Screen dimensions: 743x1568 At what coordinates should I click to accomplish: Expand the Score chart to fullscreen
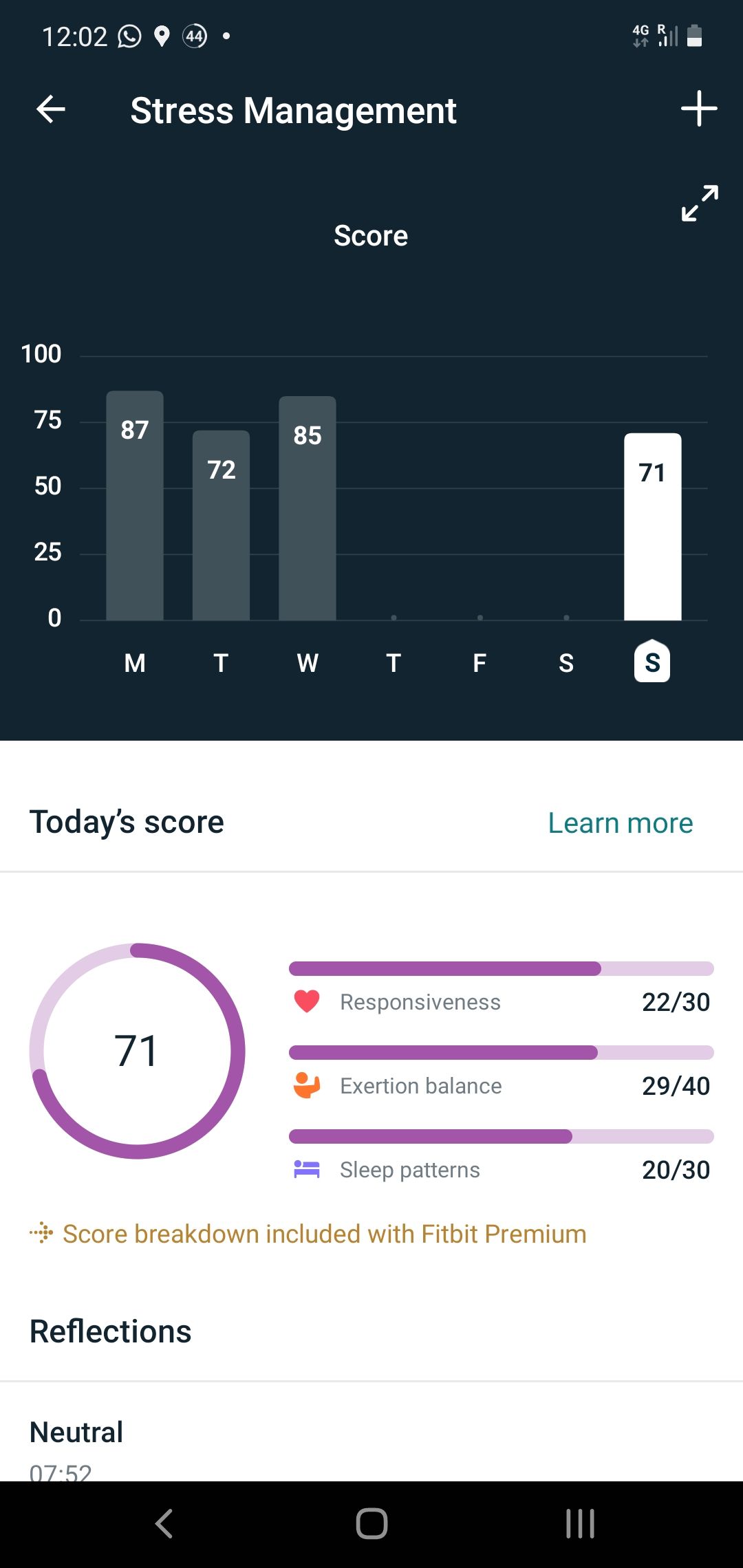pyautogui.click(x=699, y=203)
